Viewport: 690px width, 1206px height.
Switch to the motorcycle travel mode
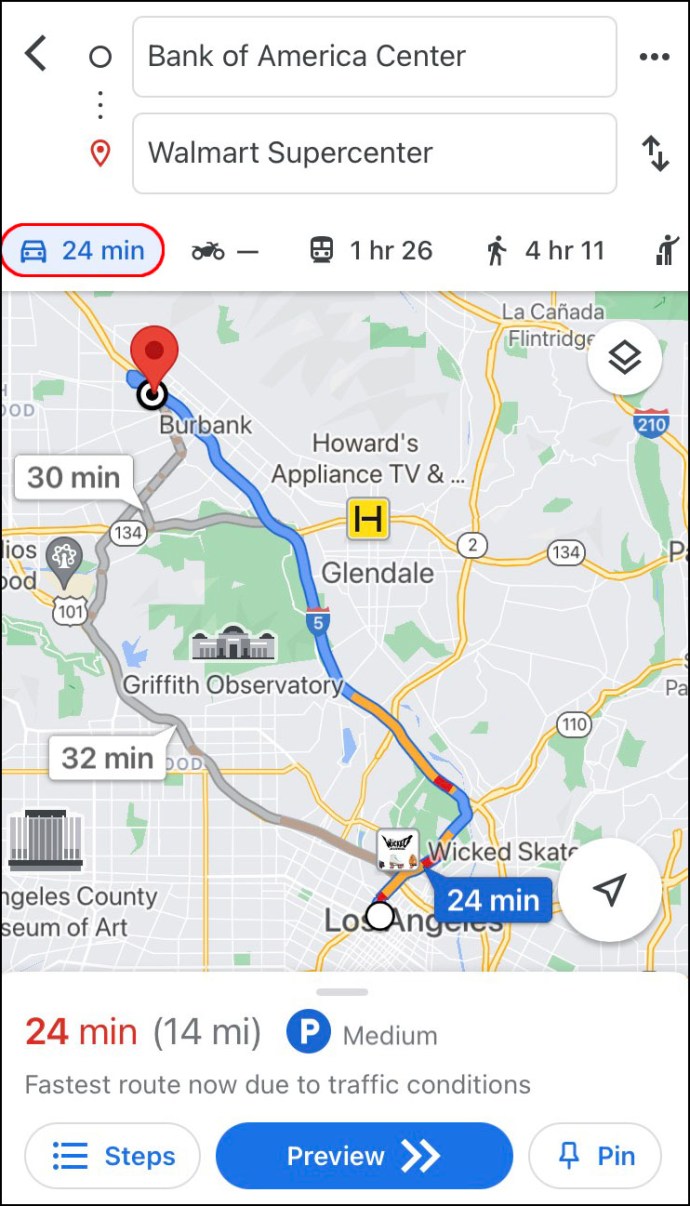[x=225, y=250]
